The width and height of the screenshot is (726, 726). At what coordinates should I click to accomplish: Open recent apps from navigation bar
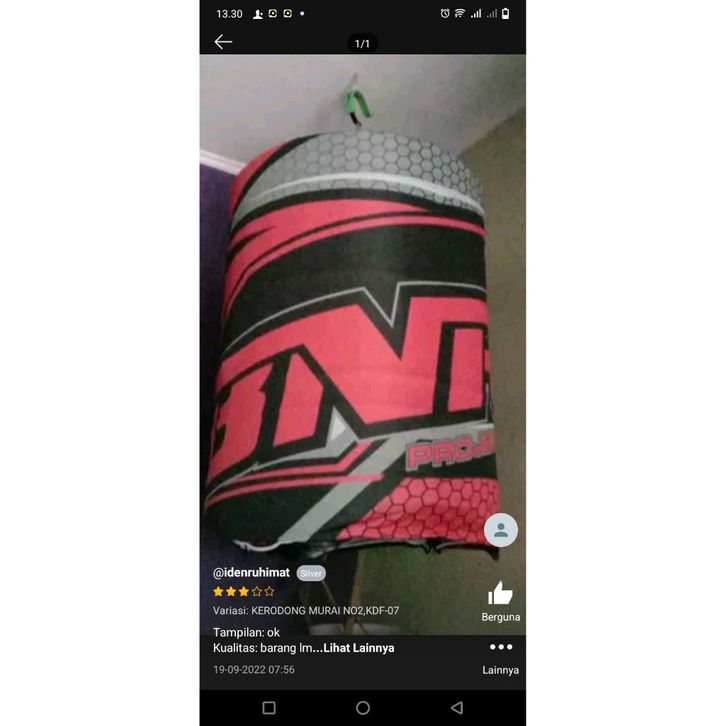click(269, 708)
